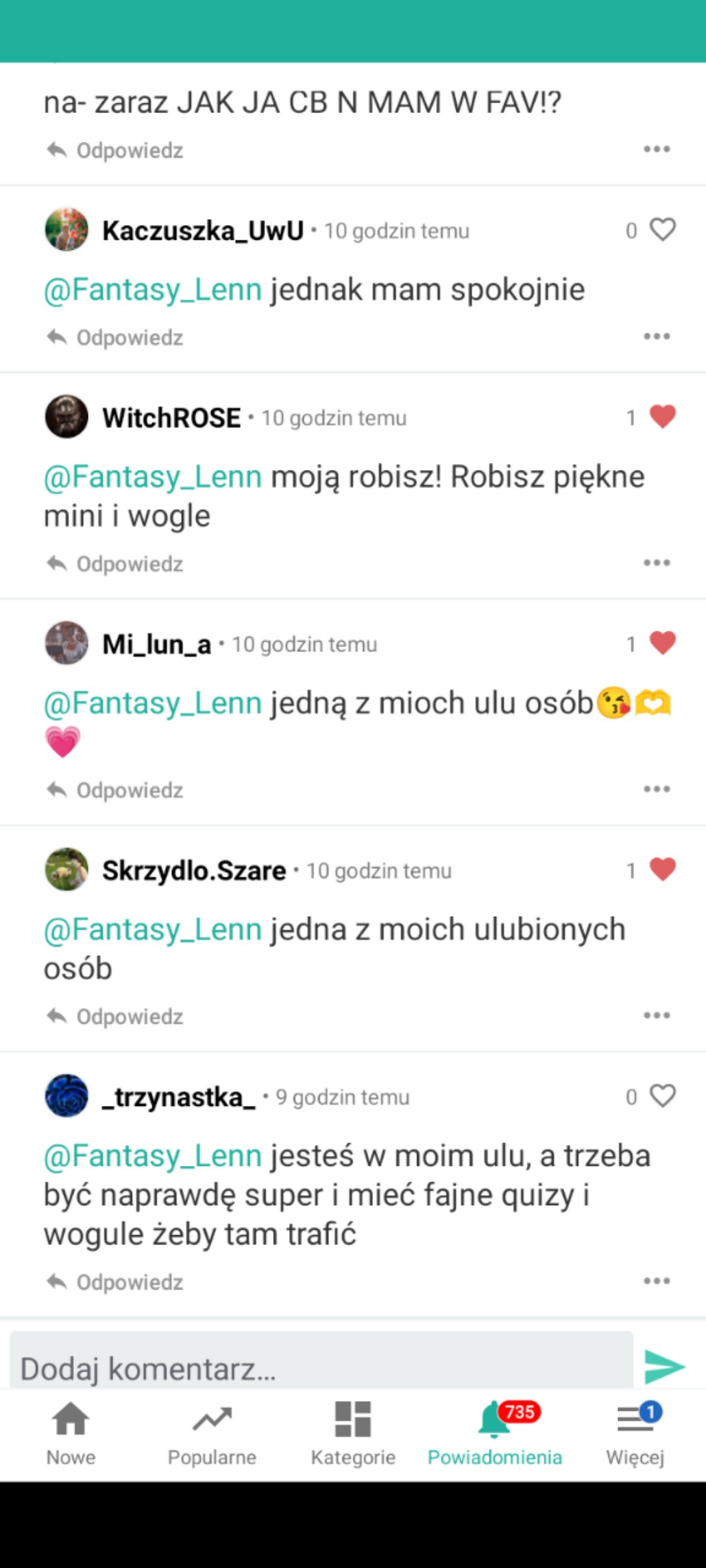The width and height of the screenshot is (706, 1568).
Task: Open the Więcej menu tab
Action: click(x=635, y=1433)
